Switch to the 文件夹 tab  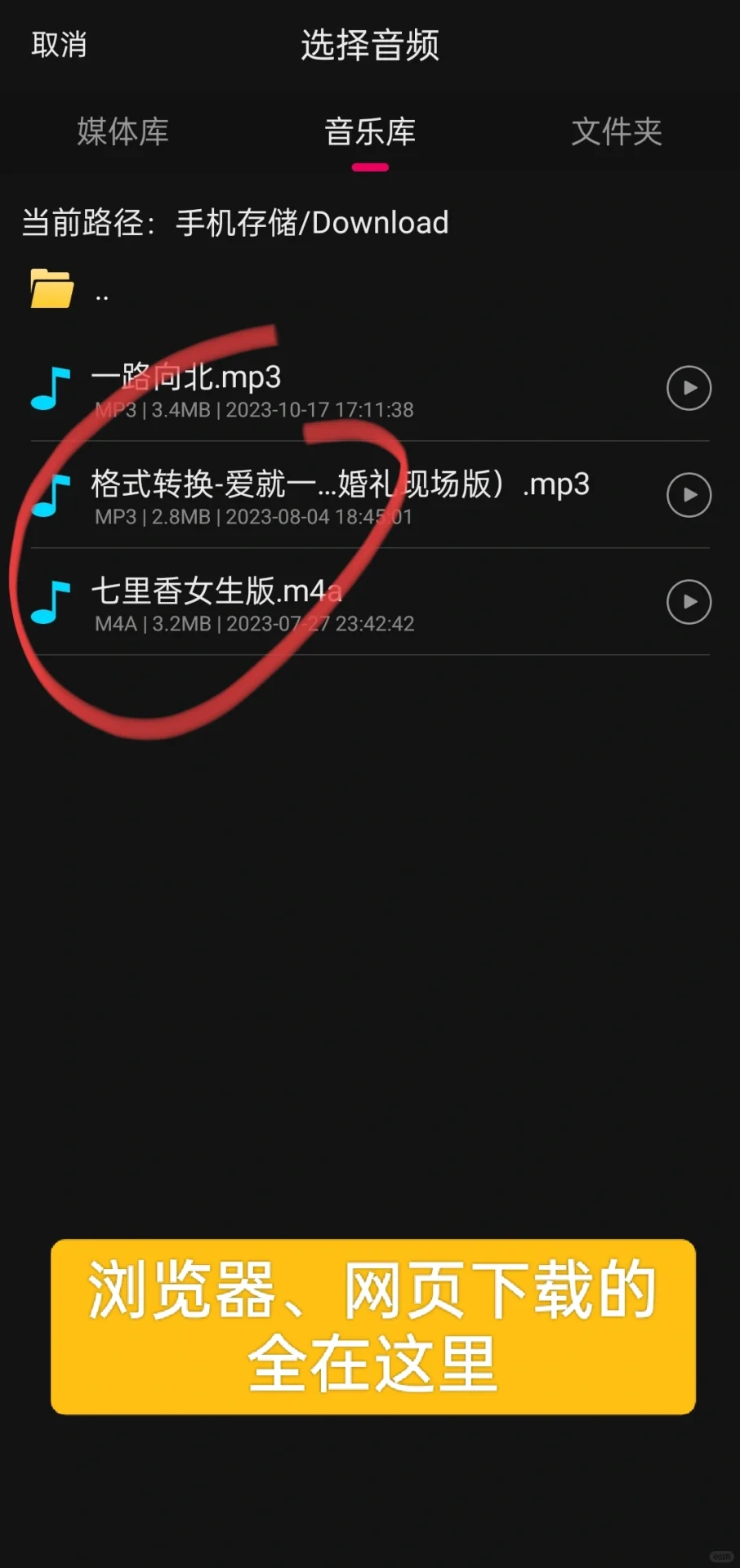click(x=617, y=131)
